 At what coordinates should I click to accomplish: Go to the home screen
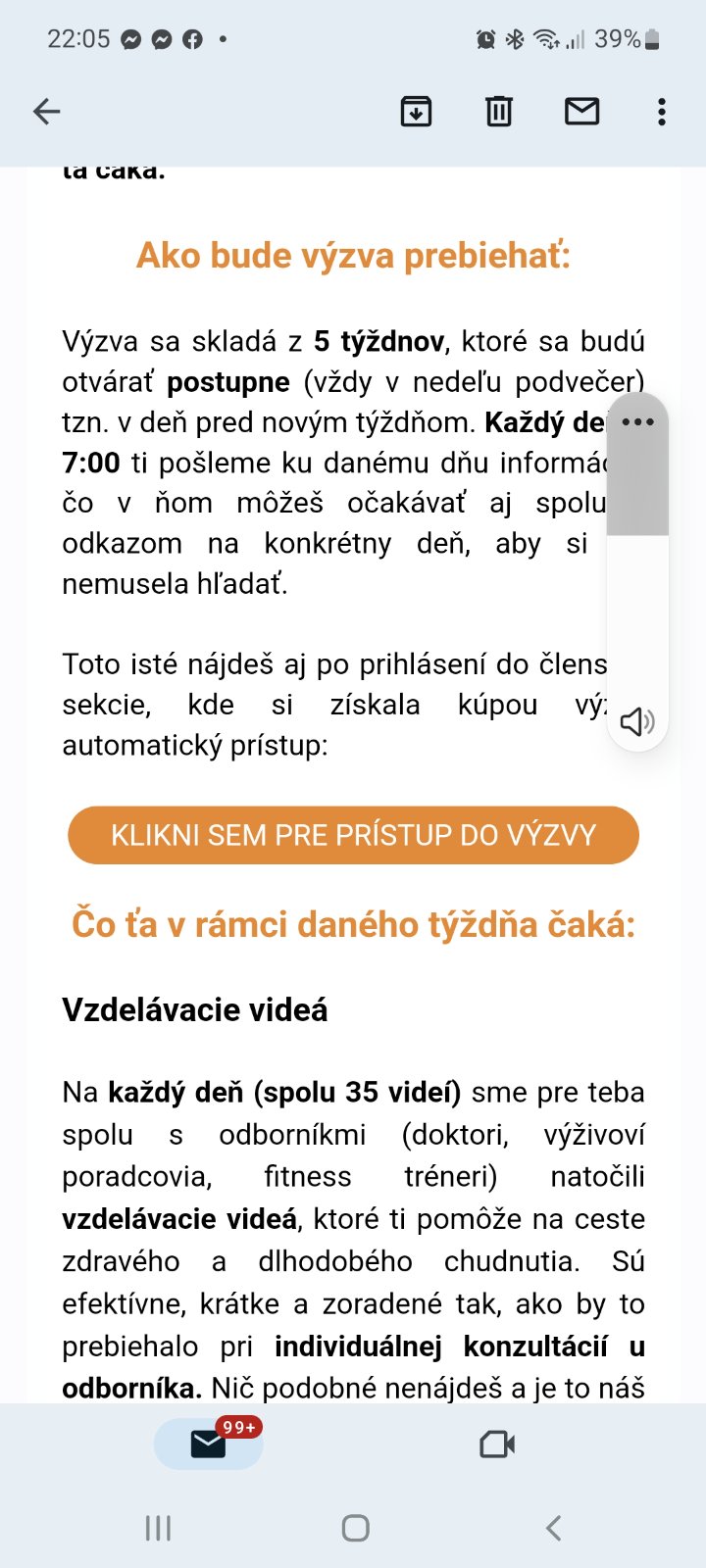click(x=355, y=1528)
